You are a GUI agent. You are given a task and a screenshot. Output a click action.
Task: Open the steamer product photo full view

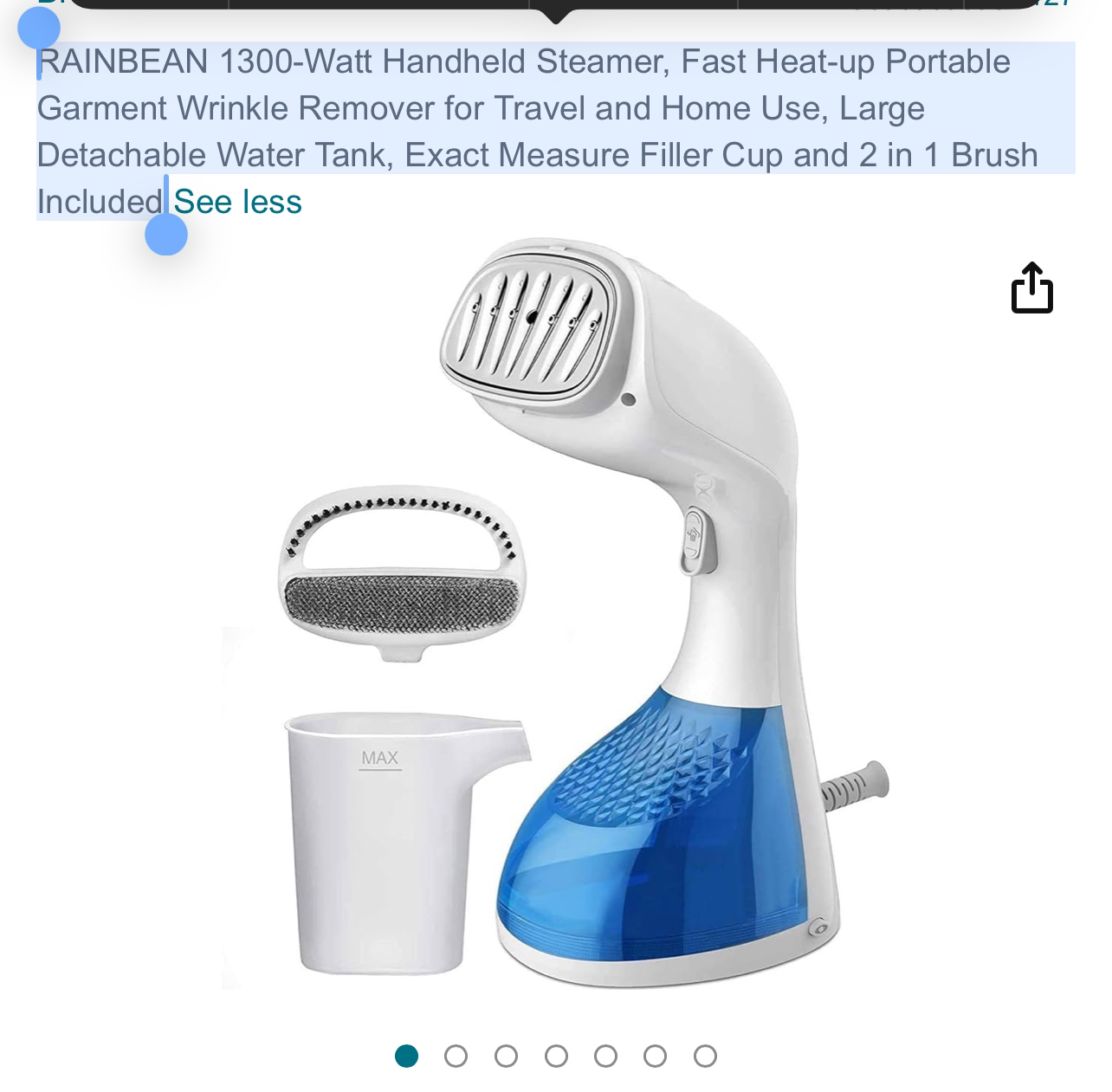(x=554, y=615)
